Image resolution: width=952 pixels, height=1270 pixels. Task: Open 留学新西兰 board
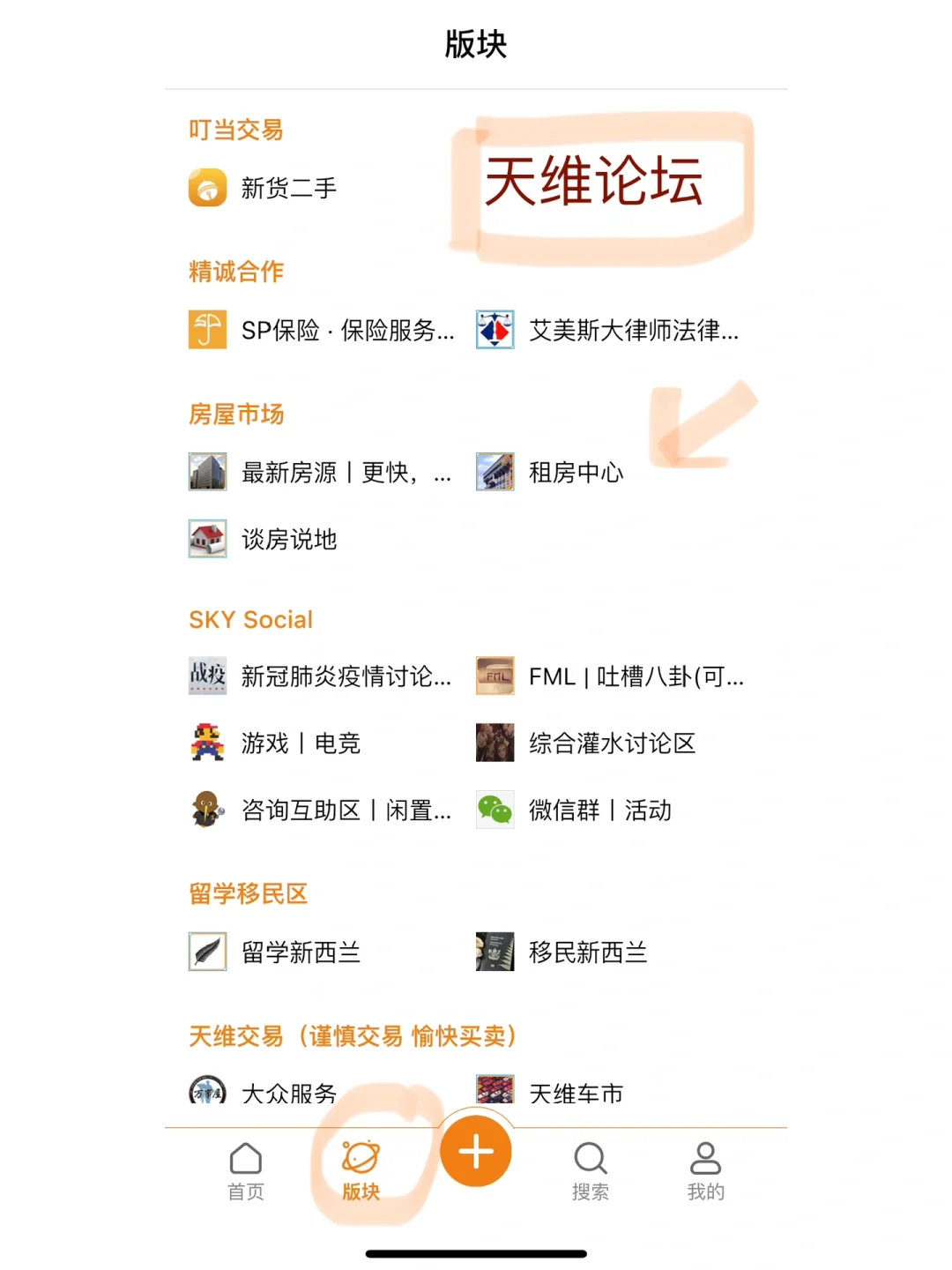[277, 952]
